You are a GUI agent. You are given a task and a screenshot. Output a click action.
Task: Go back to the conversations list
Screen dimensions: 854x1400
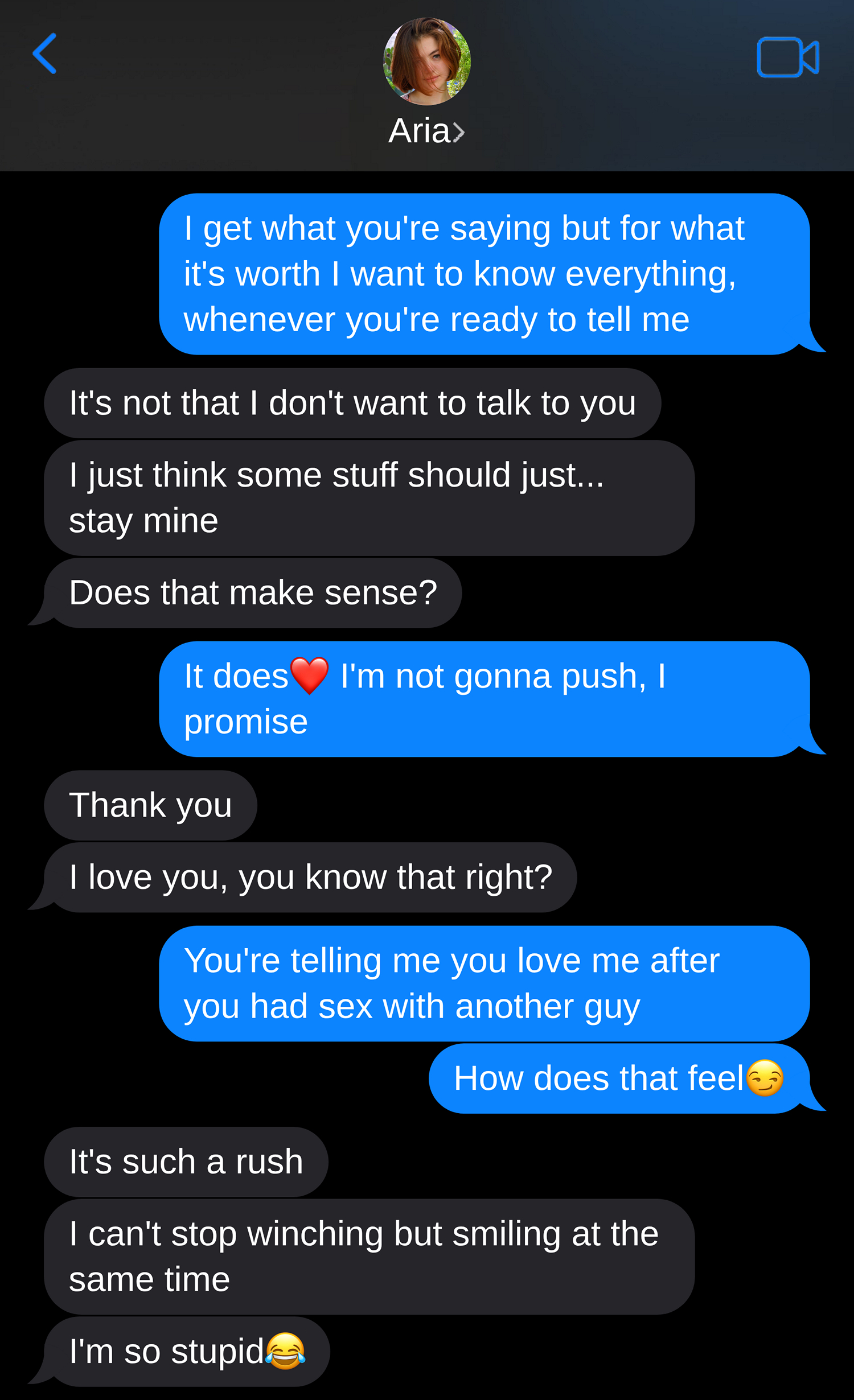point(44,53)
